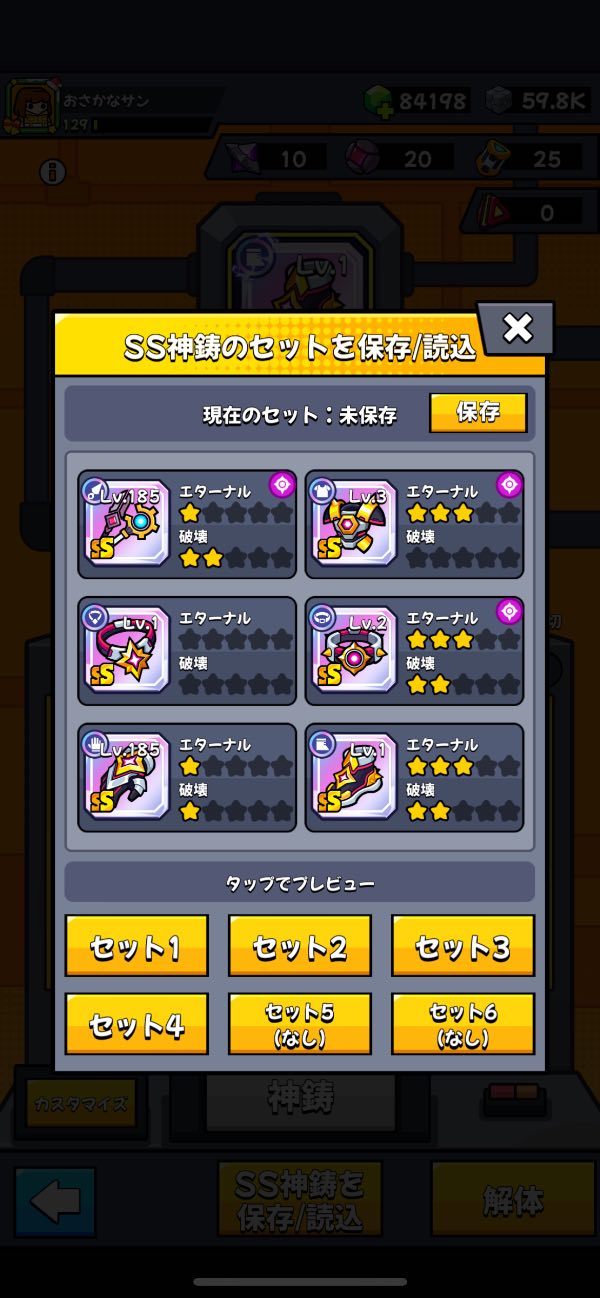The height and width of the screenshot is (1298, 600).
Task: Close the SS神鋳 set dialog
Action: pyautogui.click(x=516, y=328)
